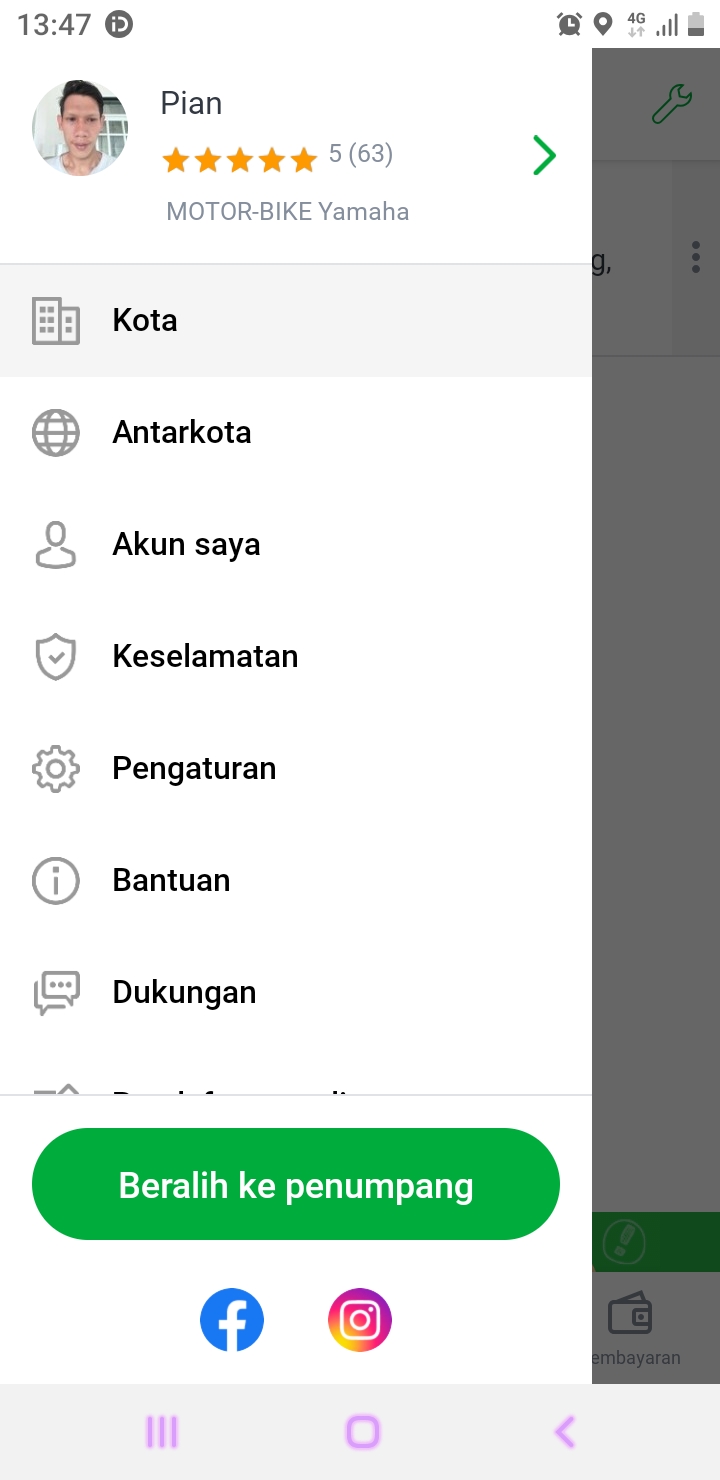
Task: Tap the system back button
Action: click(565, 1432)
